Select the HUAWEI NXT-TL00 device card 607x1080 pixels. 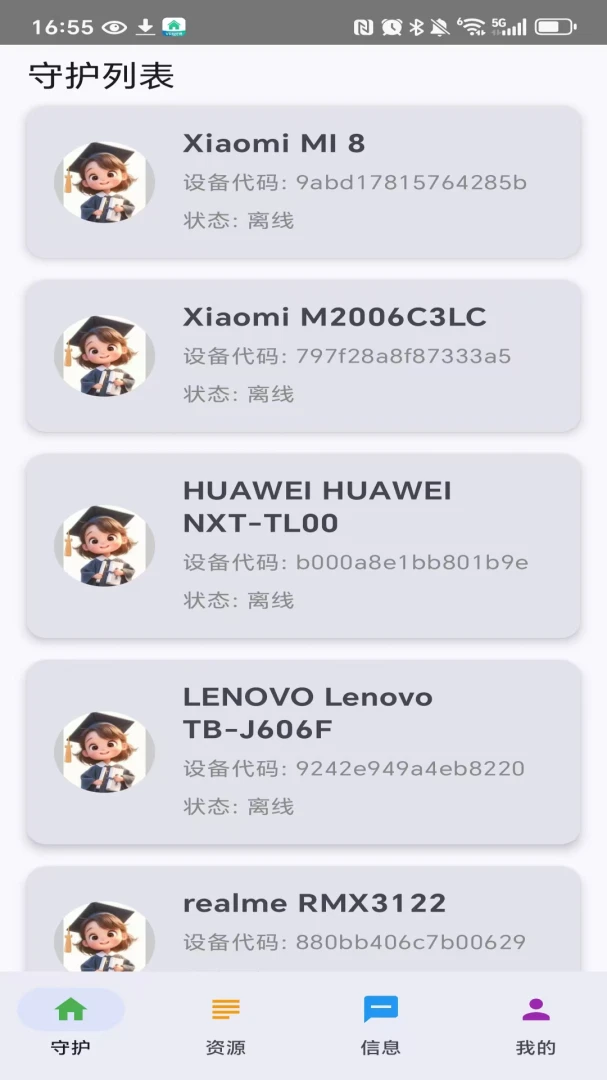pyautogui.click(x=303, y=546)
